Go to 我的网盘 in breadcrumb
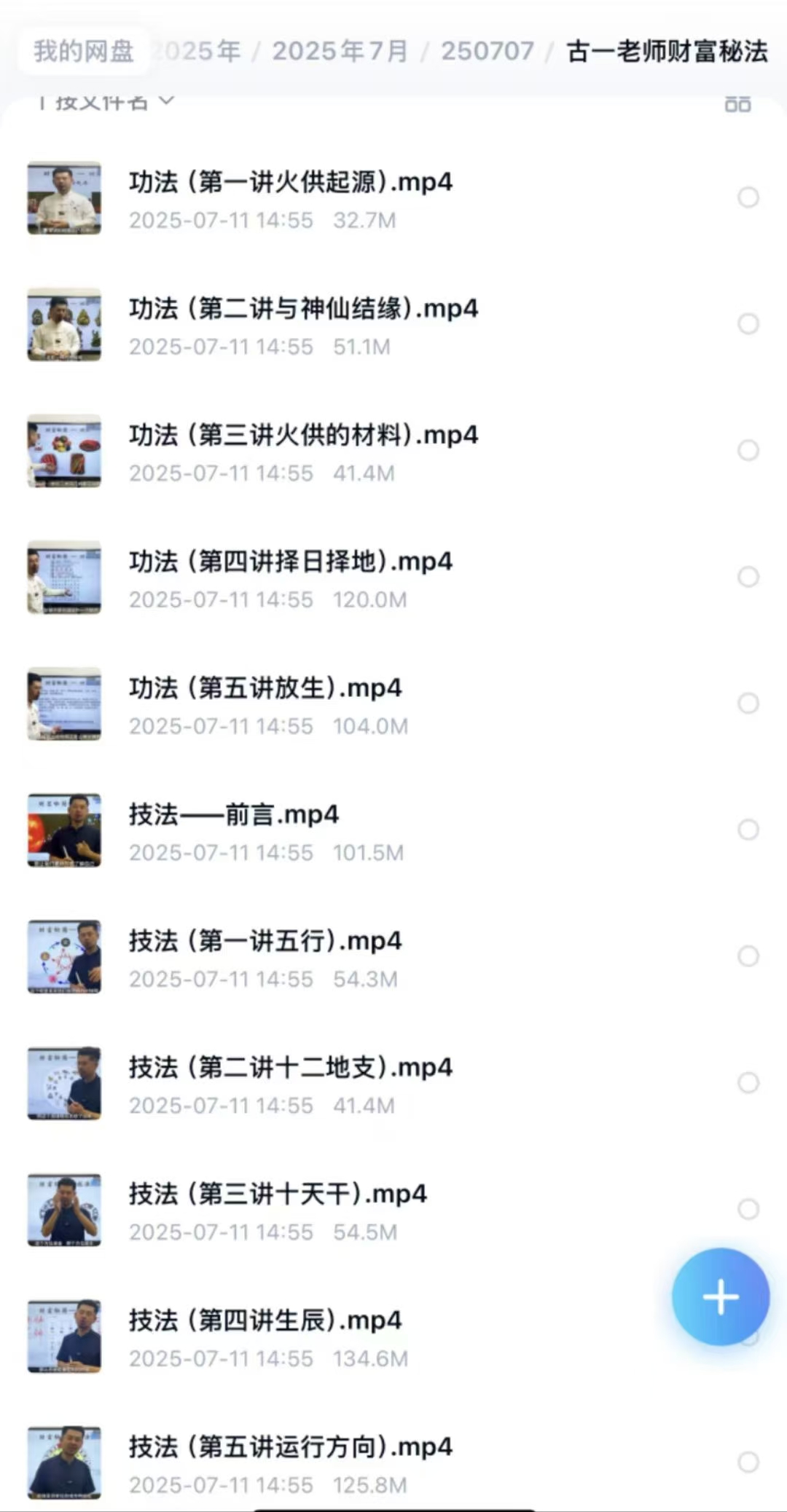Viewport: 787px width, 1512px height. pos(83,51)
